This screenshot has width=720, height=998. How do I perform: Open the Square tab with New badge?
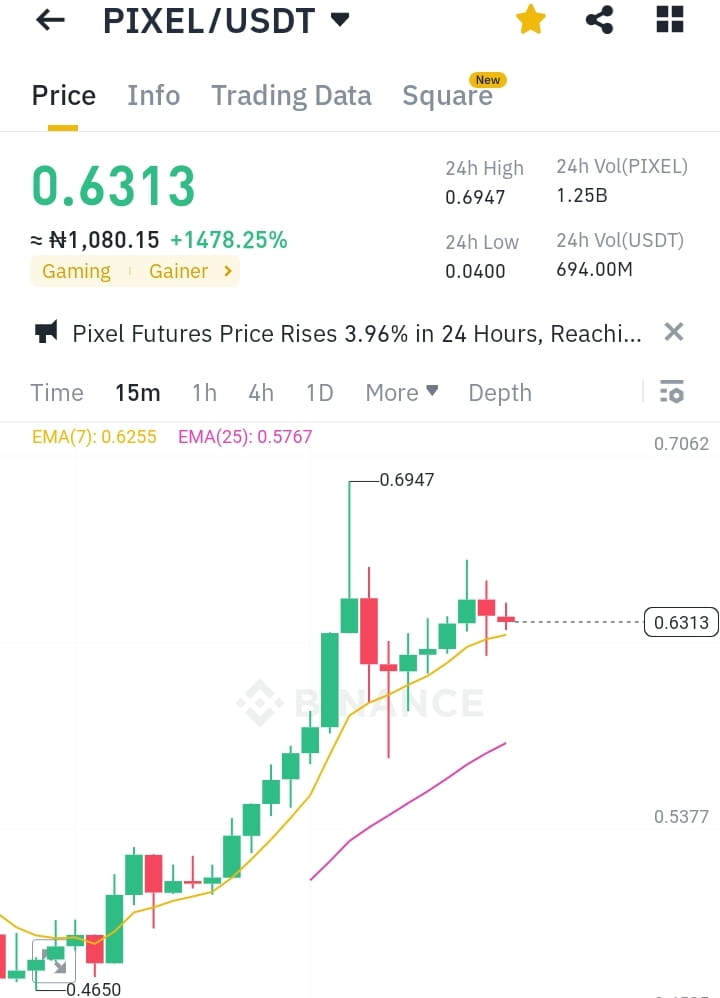[x=447, y=95]
